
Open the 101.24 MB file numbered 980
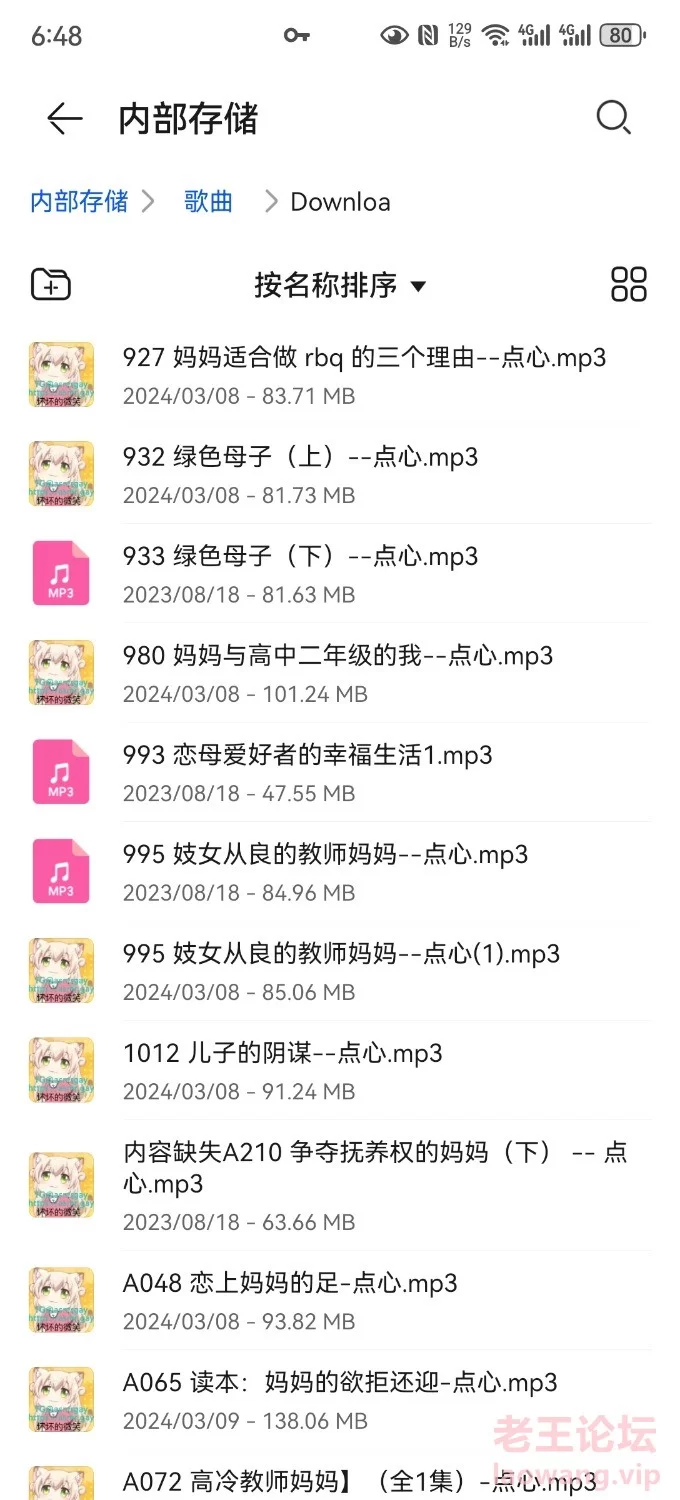pos(337,673)
